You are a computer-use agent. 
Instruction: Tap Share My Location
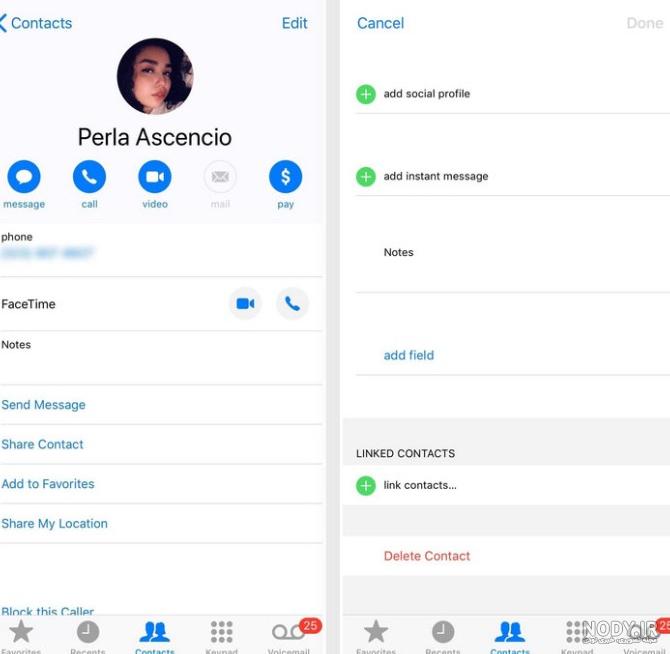click(54, 523)
